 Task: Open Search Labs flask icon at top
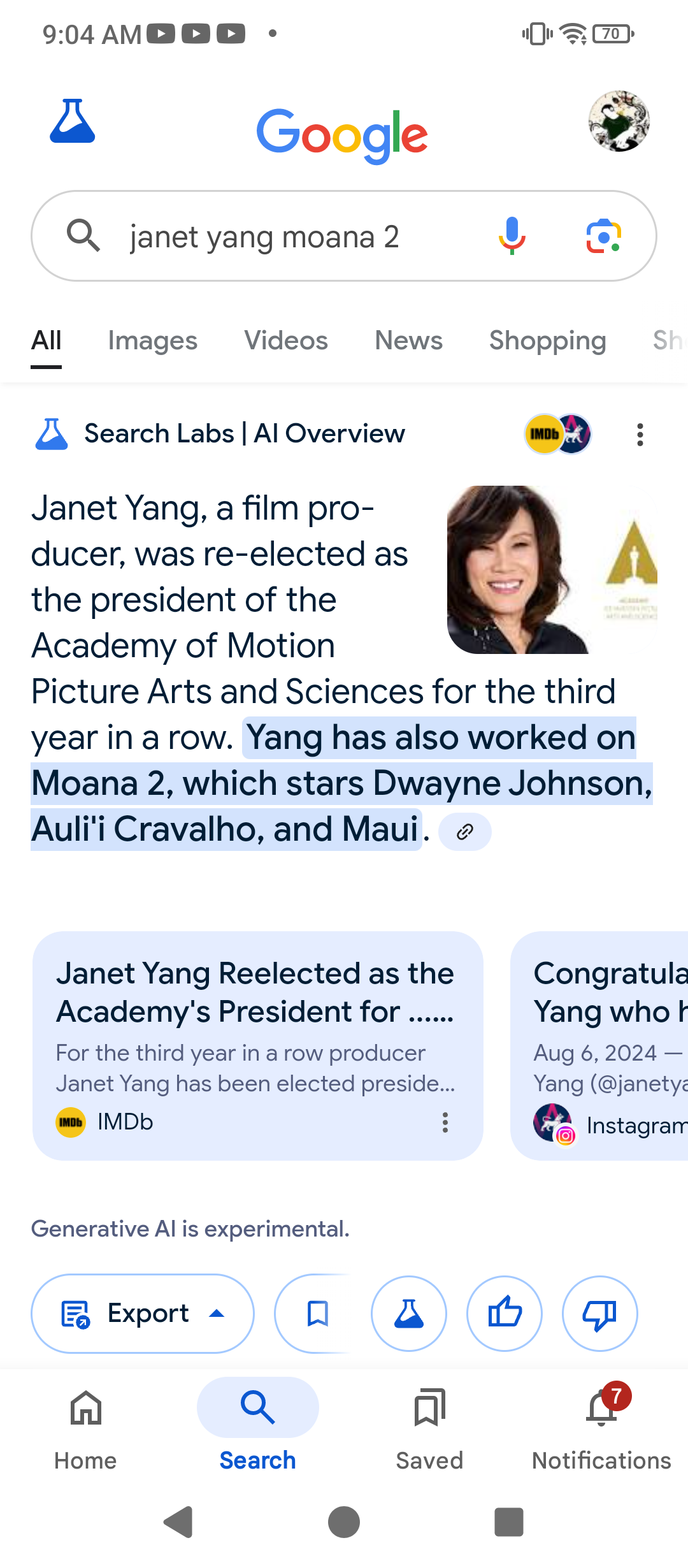pyautogui.click(x=73, y=121)
